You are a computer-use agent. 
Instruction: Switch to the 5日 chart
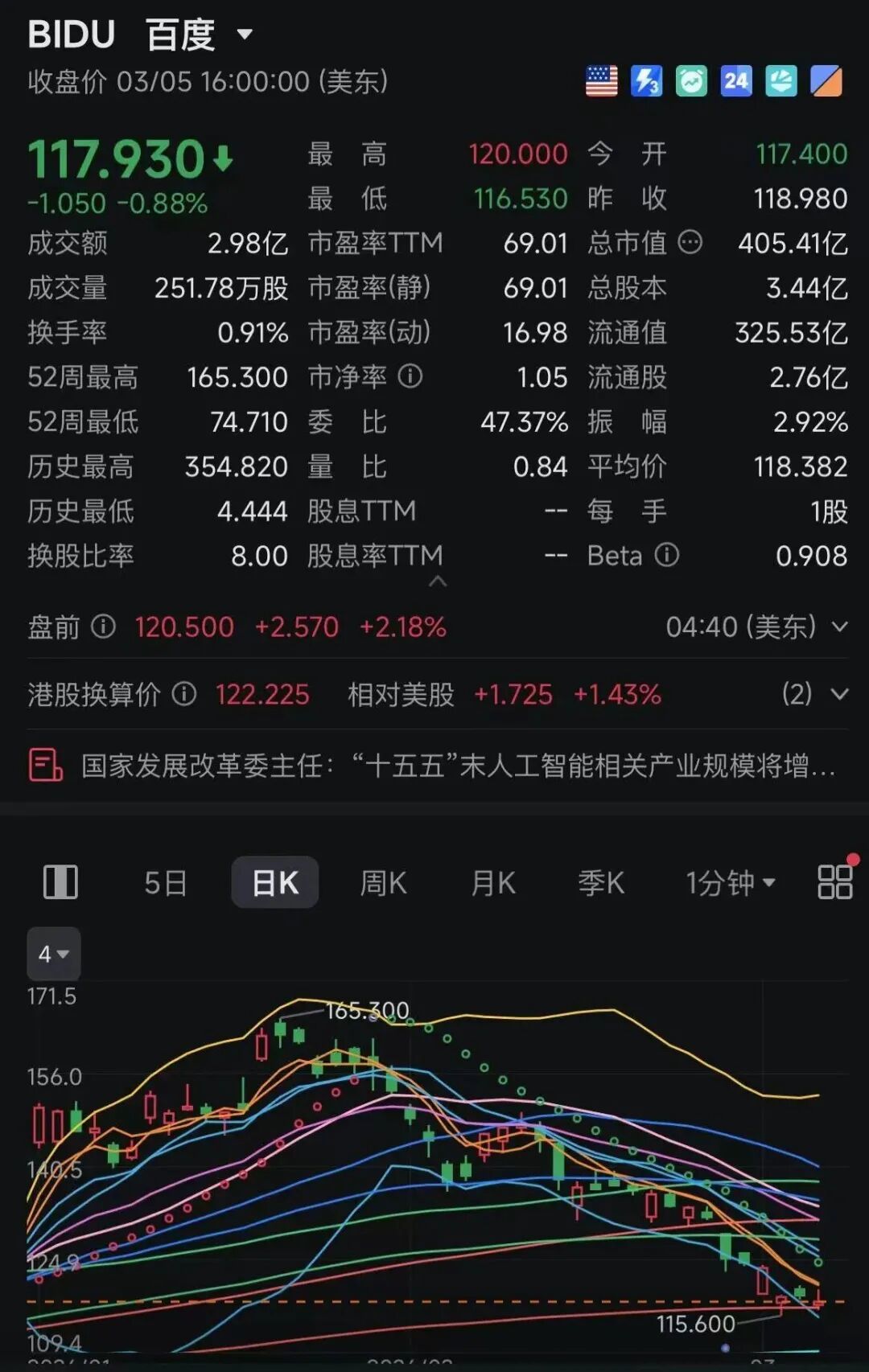165,883
